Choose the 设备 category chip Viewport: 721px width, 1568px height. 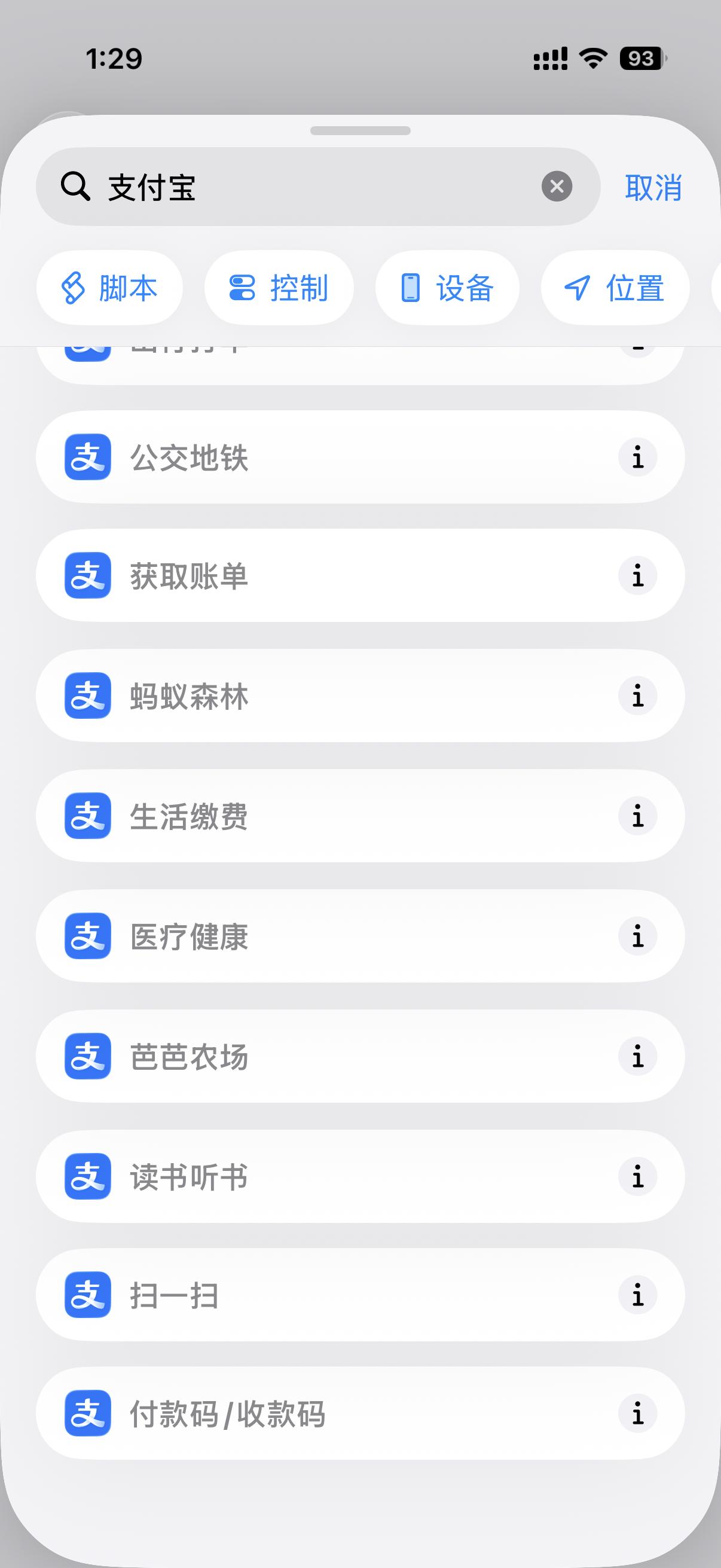tap(447, 288)
